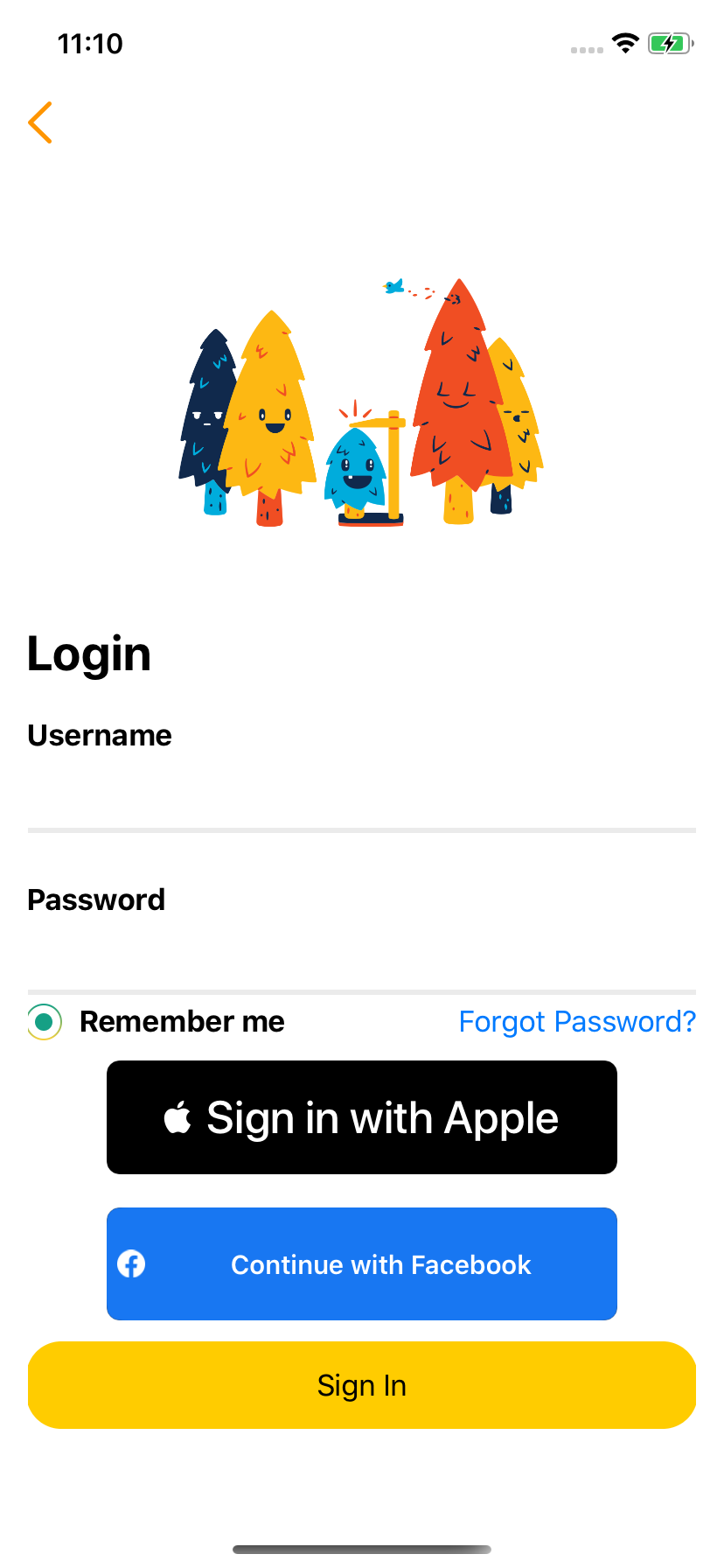Select the Password input field
This screenshot has height=1568, width=724.
click(x=361, y=955)
